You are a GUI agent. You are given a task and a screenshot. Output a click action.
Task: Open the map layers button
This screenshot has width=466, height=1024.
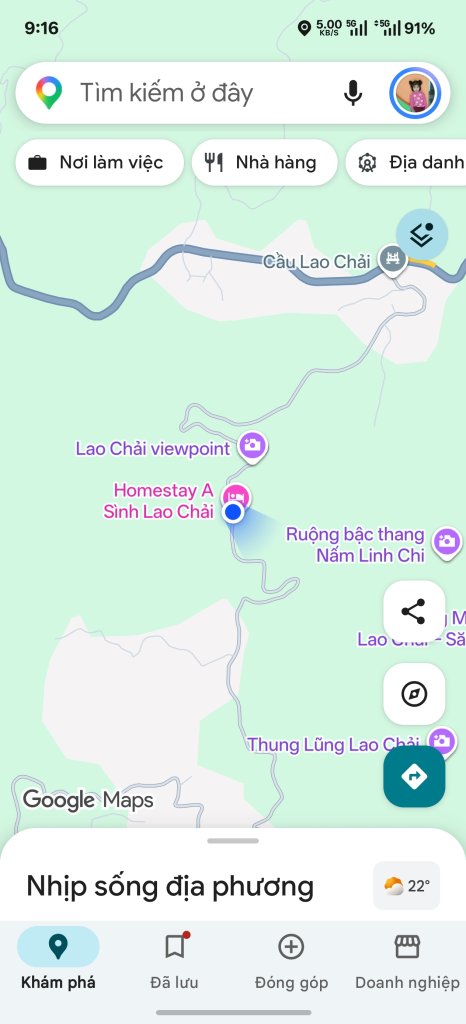422,234
